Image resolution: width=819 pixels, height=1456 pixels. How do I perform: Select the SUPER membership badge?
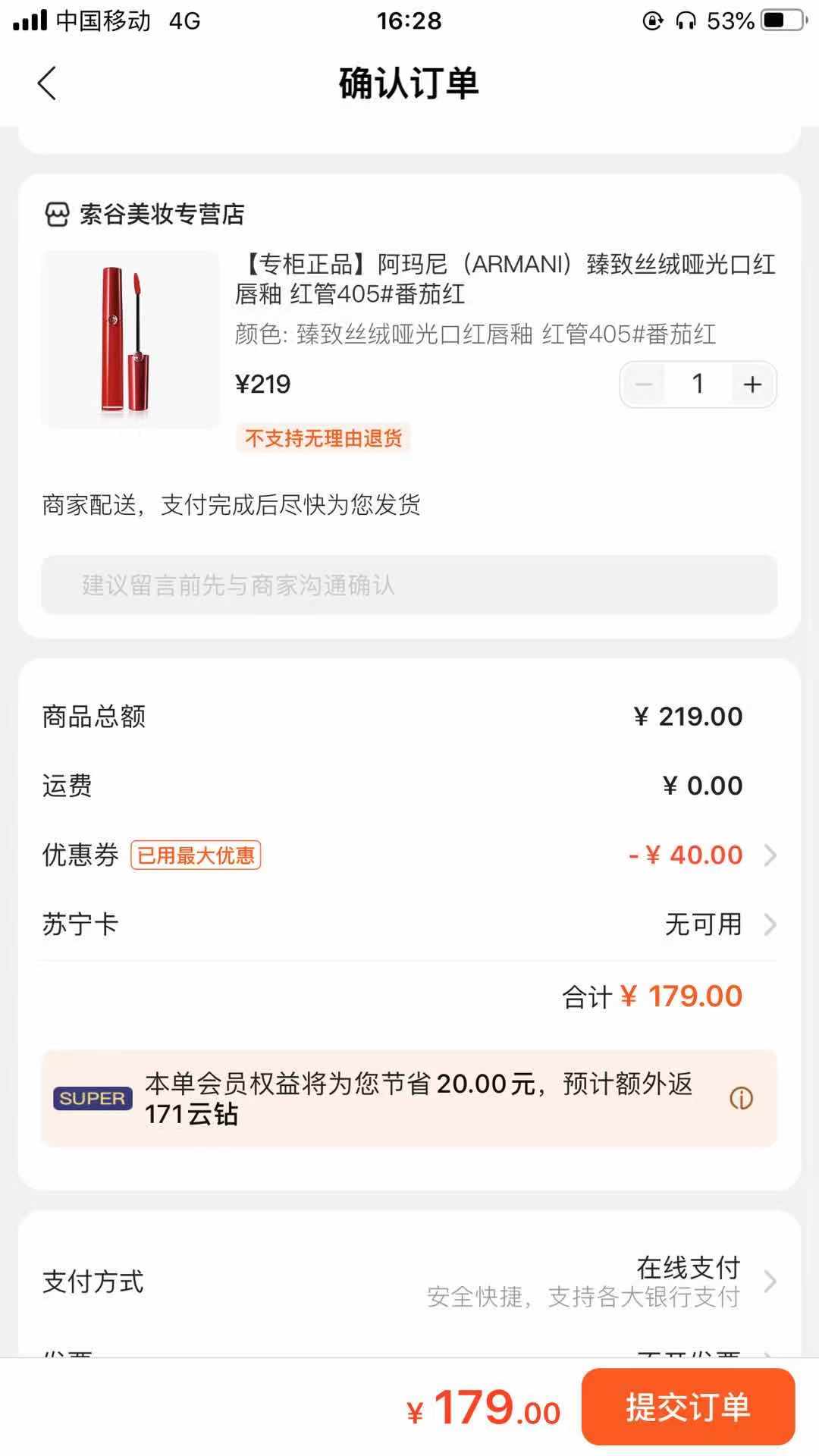(x=93, y=1097)
